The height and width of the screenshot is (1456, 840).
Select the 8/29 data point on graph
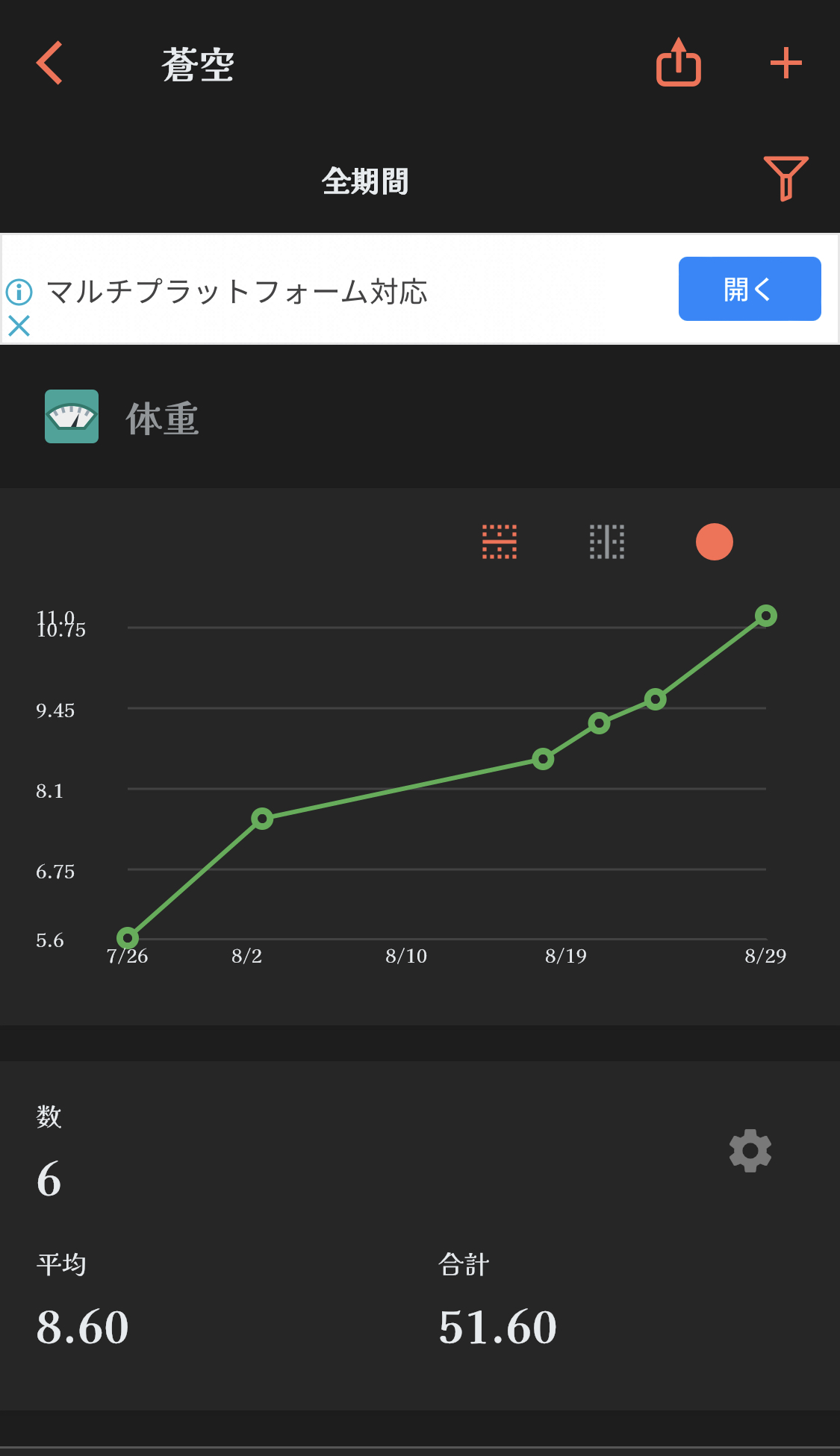point(765,616)
